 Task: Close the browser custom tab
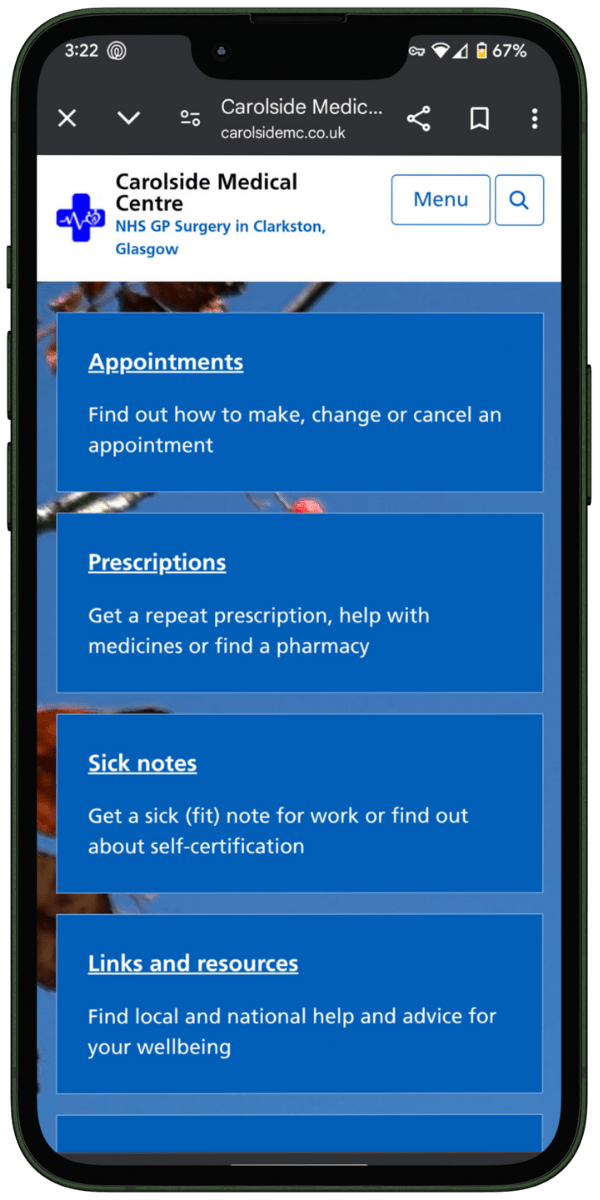(x=67, y=119)
